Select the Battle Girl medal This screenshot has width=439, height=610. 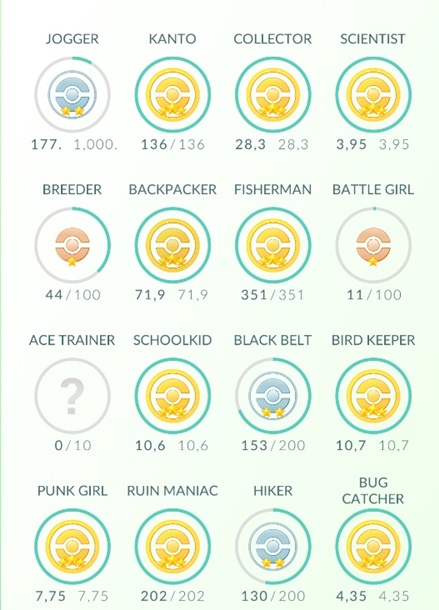point(373,245)
